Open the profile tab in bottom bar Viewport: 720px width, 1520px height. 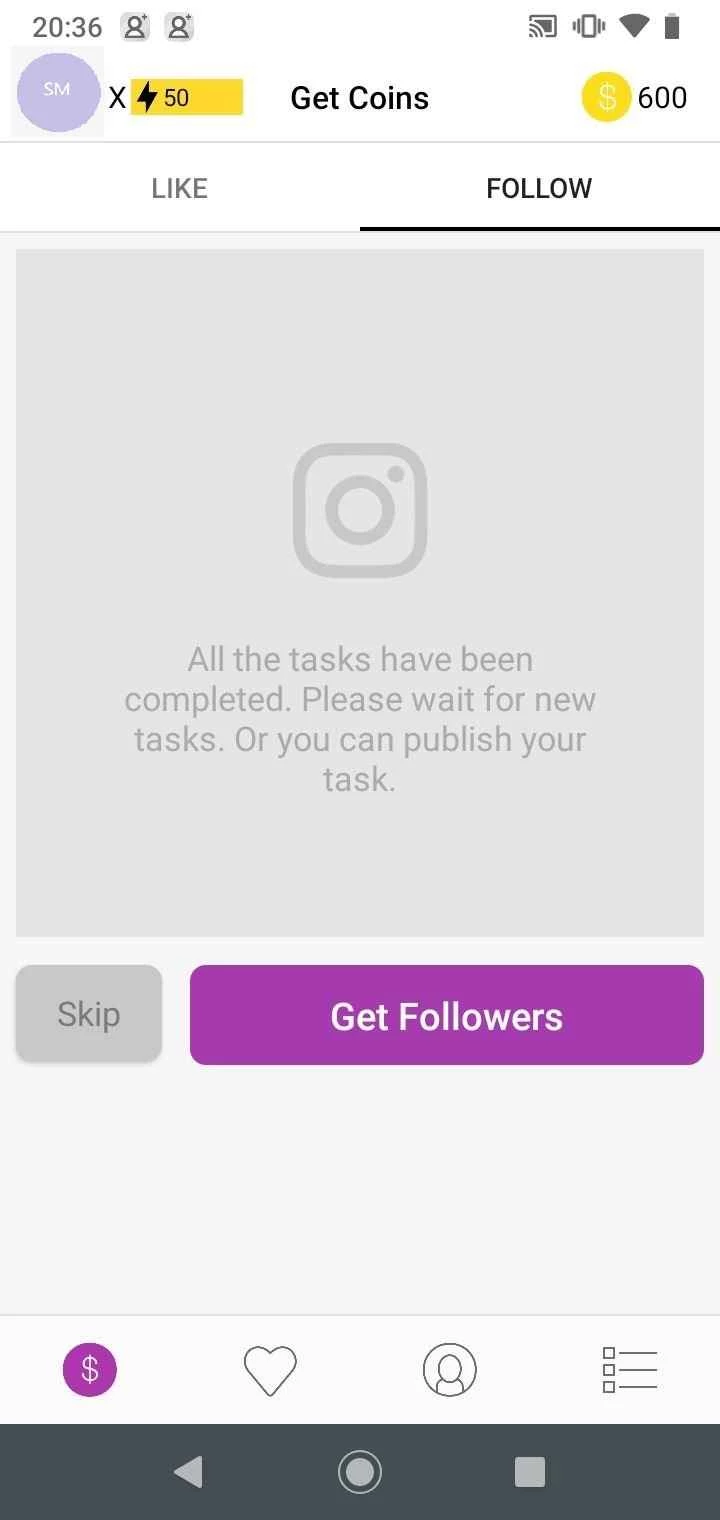(450, 1369)
